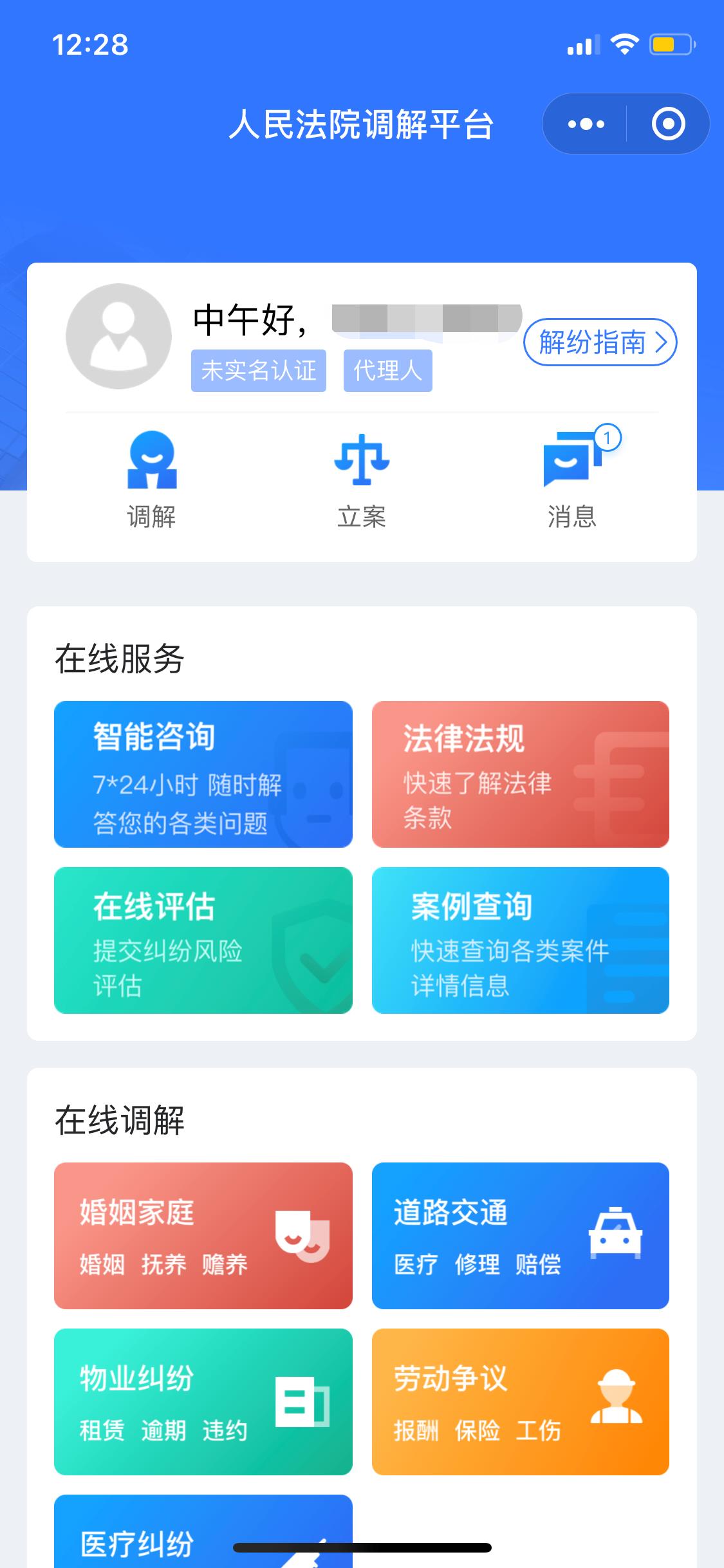Image resolution: width=724 pixels, height=1568 pixels.
Task: Start 在线评估 dispute risk assessment
Action: pyautogui.click(x=203, y=940)
